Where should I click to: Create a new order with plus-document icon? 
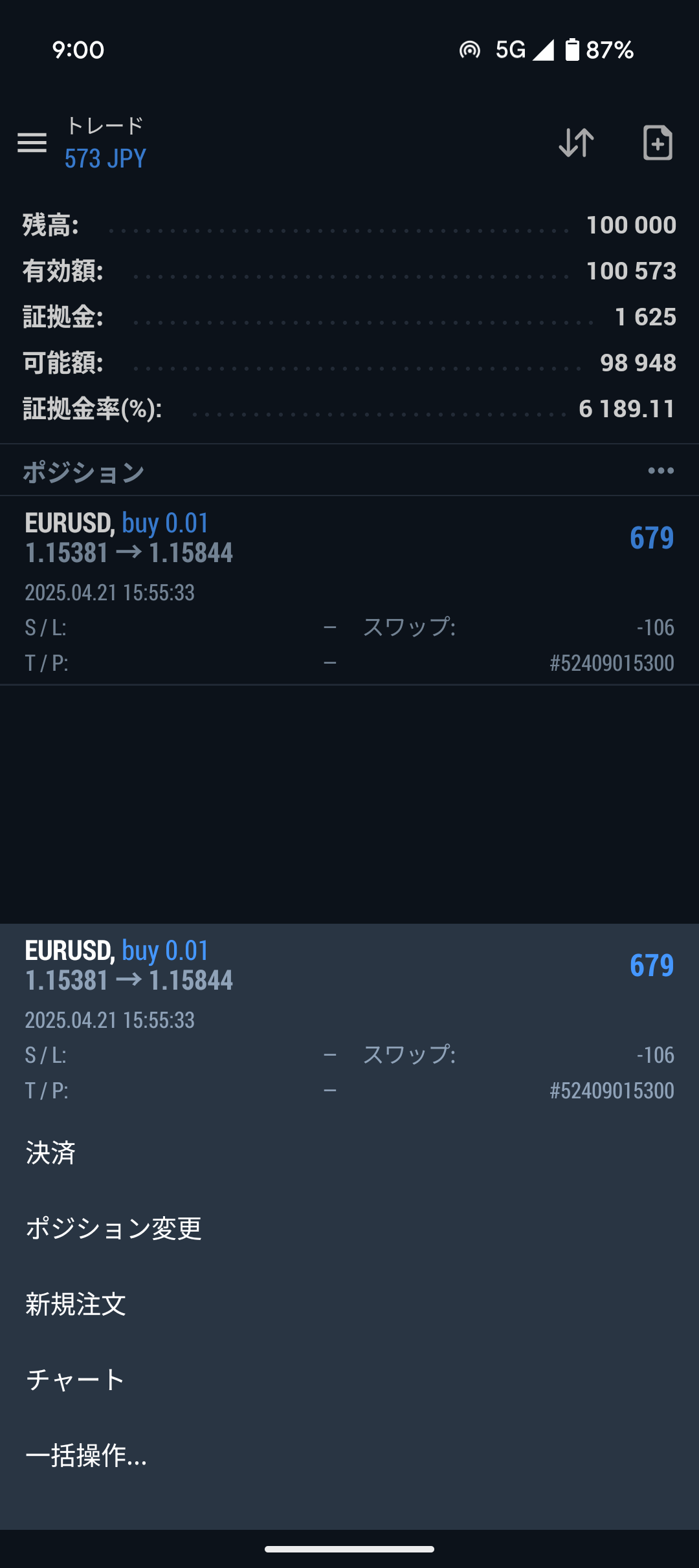click(x=658, y=142)
